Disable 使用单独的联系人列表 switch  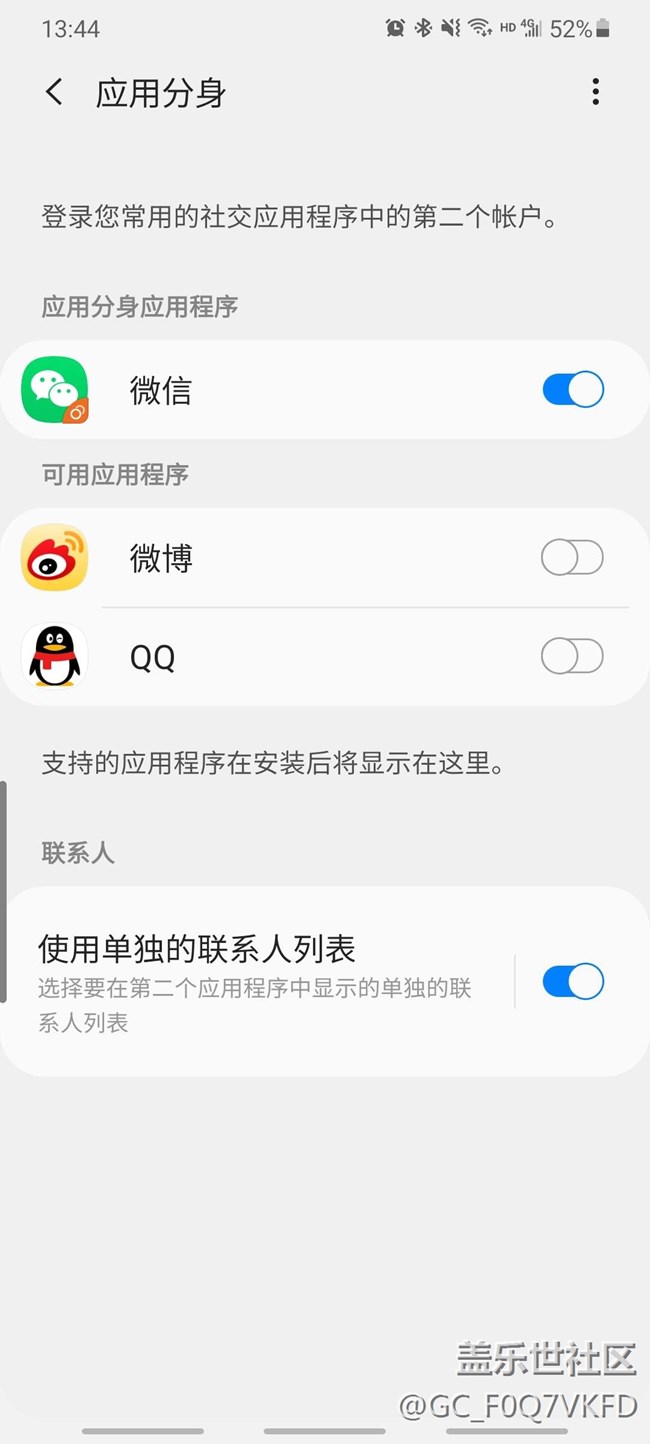573,981
